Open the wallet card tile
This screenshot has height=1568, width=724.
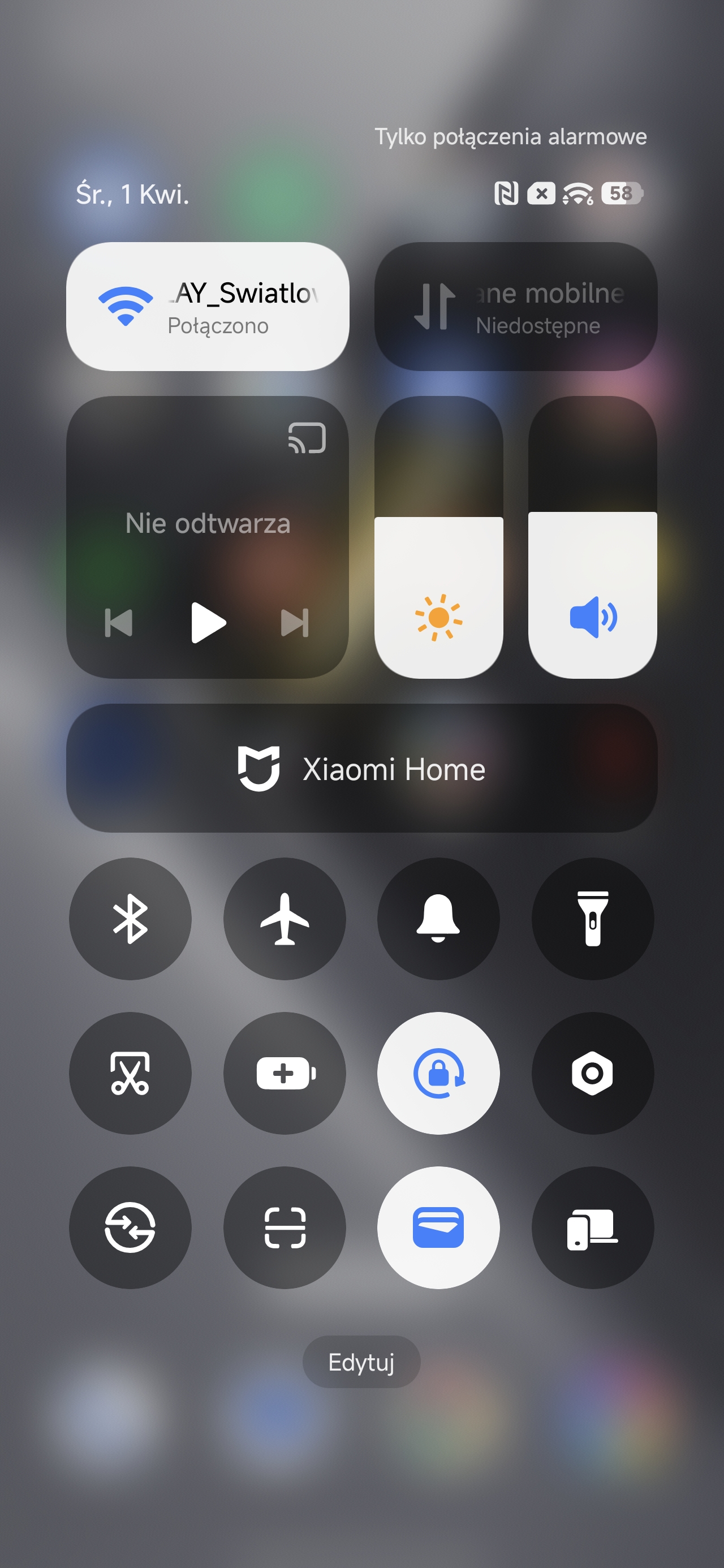438,1227
